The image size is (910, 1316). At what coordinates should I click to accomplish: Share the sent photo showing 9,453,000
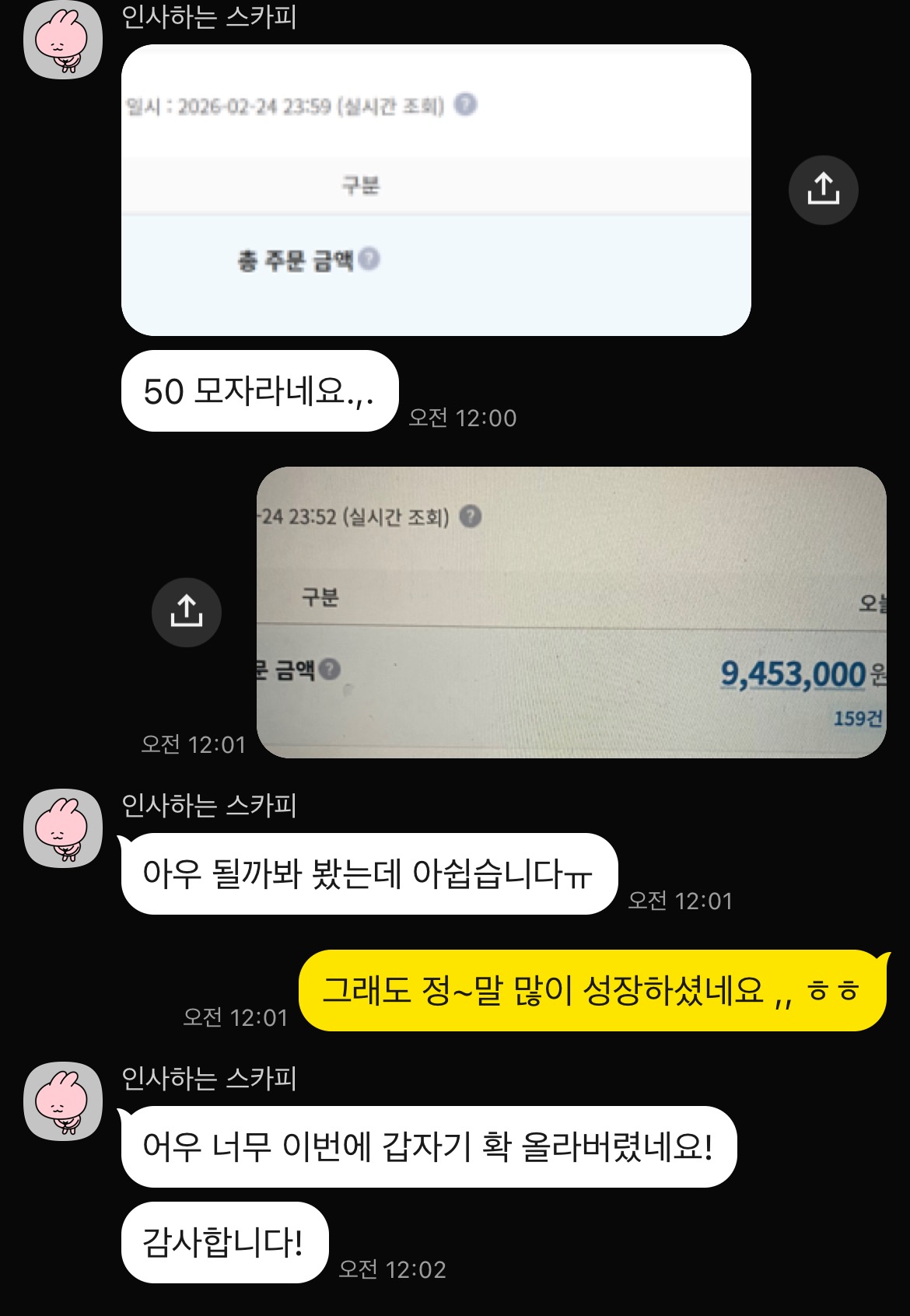187,612
